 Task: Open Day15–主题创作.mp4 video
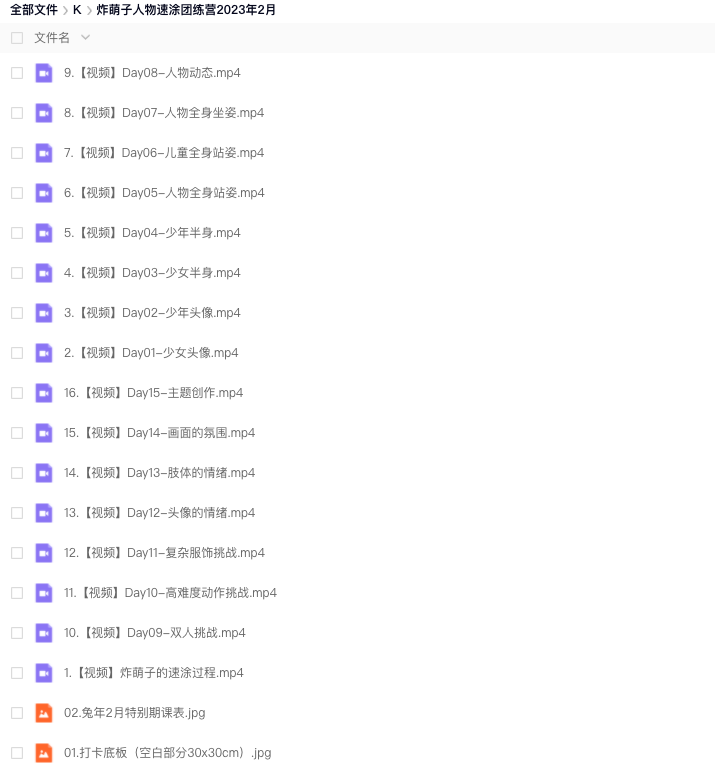coord(153,393)
